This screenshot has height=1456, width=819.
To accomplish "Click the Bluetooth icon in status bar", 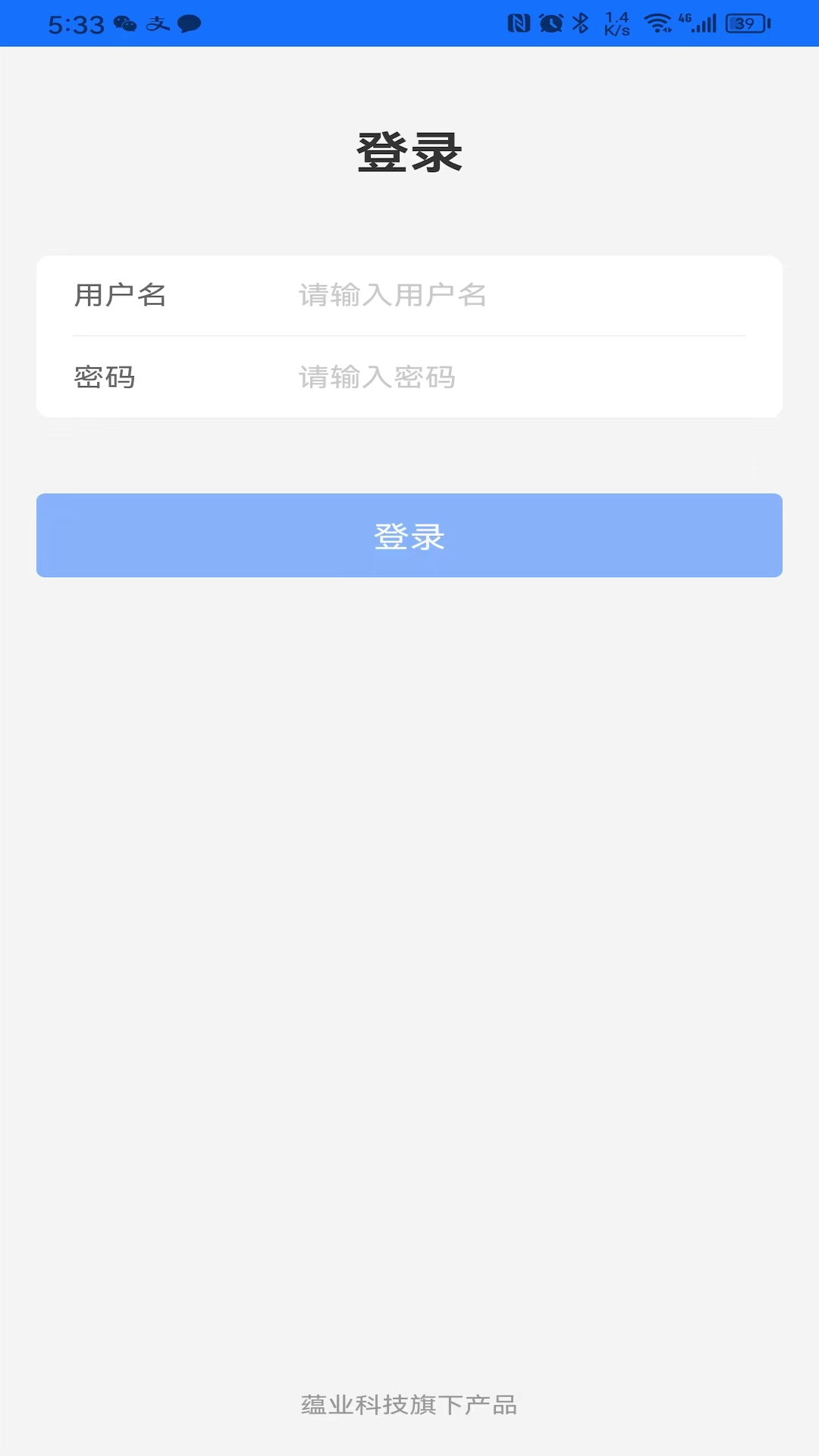I will click(579, 23).
